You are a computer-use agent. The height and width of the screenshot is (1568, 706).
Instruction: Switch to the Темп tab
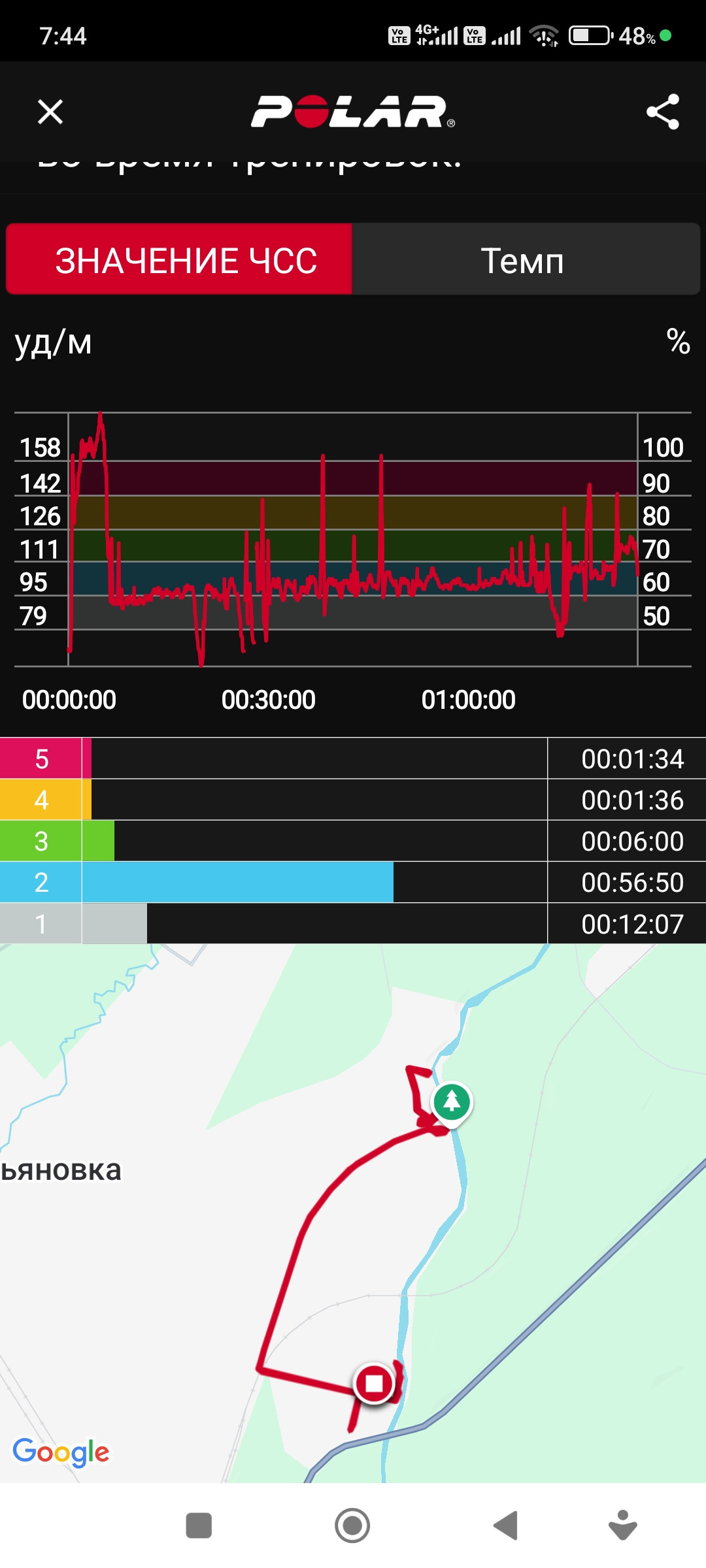pos(526,259)
